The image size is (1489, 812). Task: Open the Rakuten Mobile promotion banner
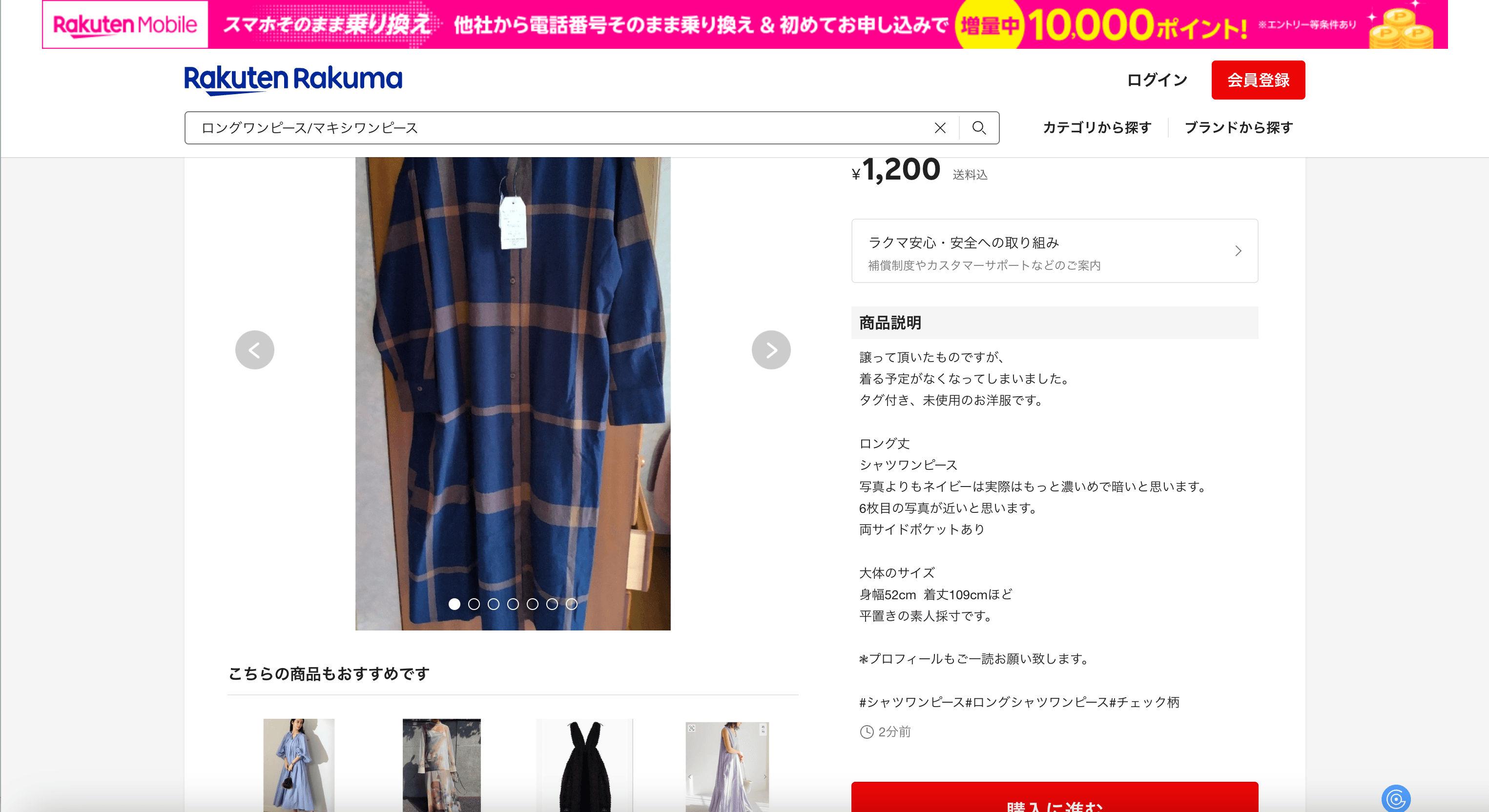[744, 24]
